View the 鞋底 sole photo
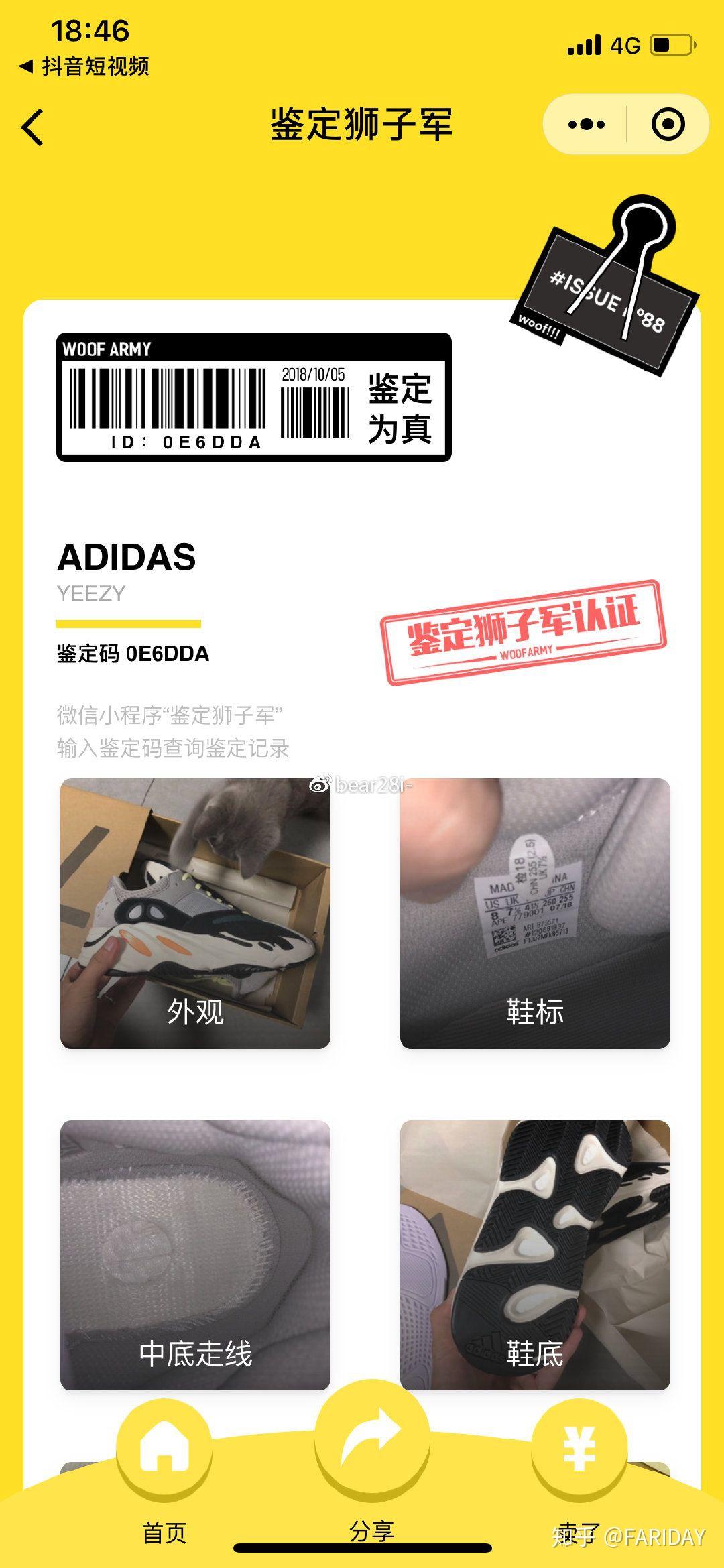This screenshot has height=1568, width=724. pos(535,1255)
